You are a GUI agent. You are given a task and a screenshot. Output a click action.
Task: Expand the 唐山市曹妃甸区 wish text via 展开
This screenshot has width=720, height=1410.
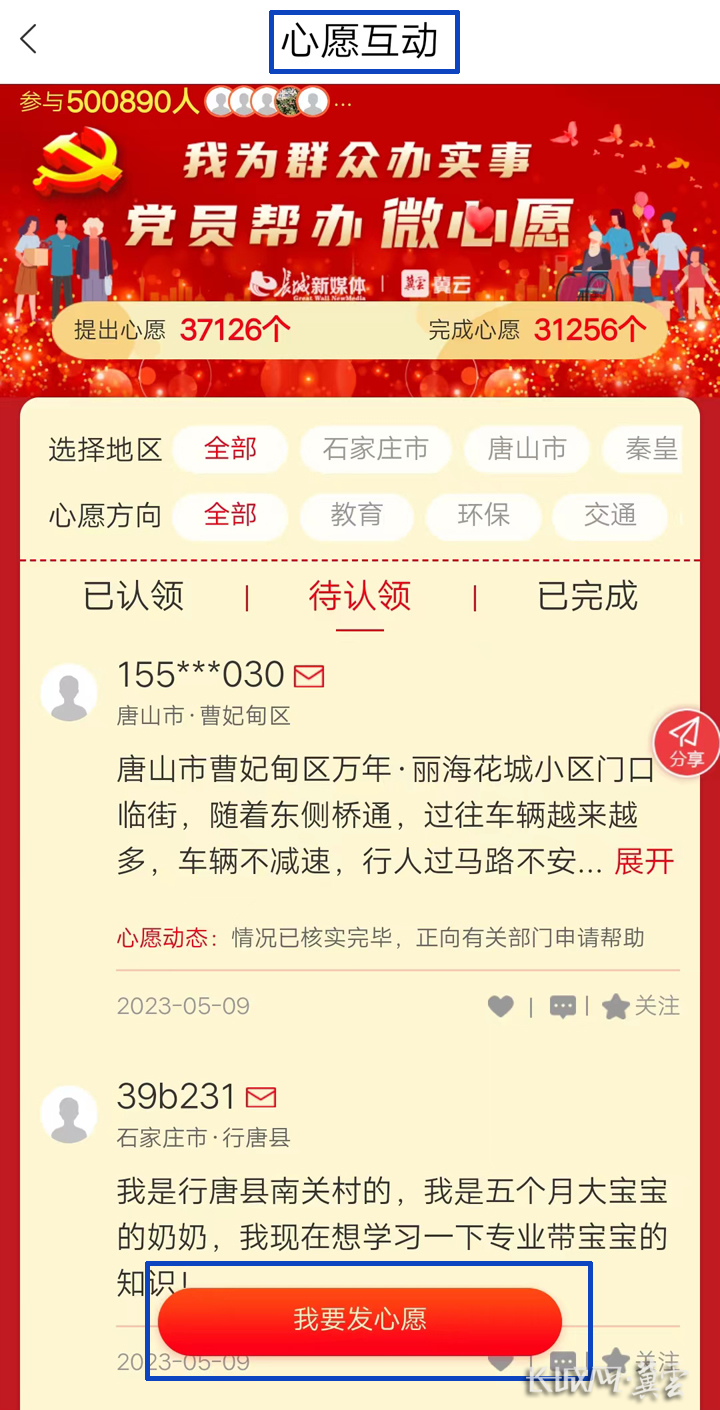(x=644, y=861)
